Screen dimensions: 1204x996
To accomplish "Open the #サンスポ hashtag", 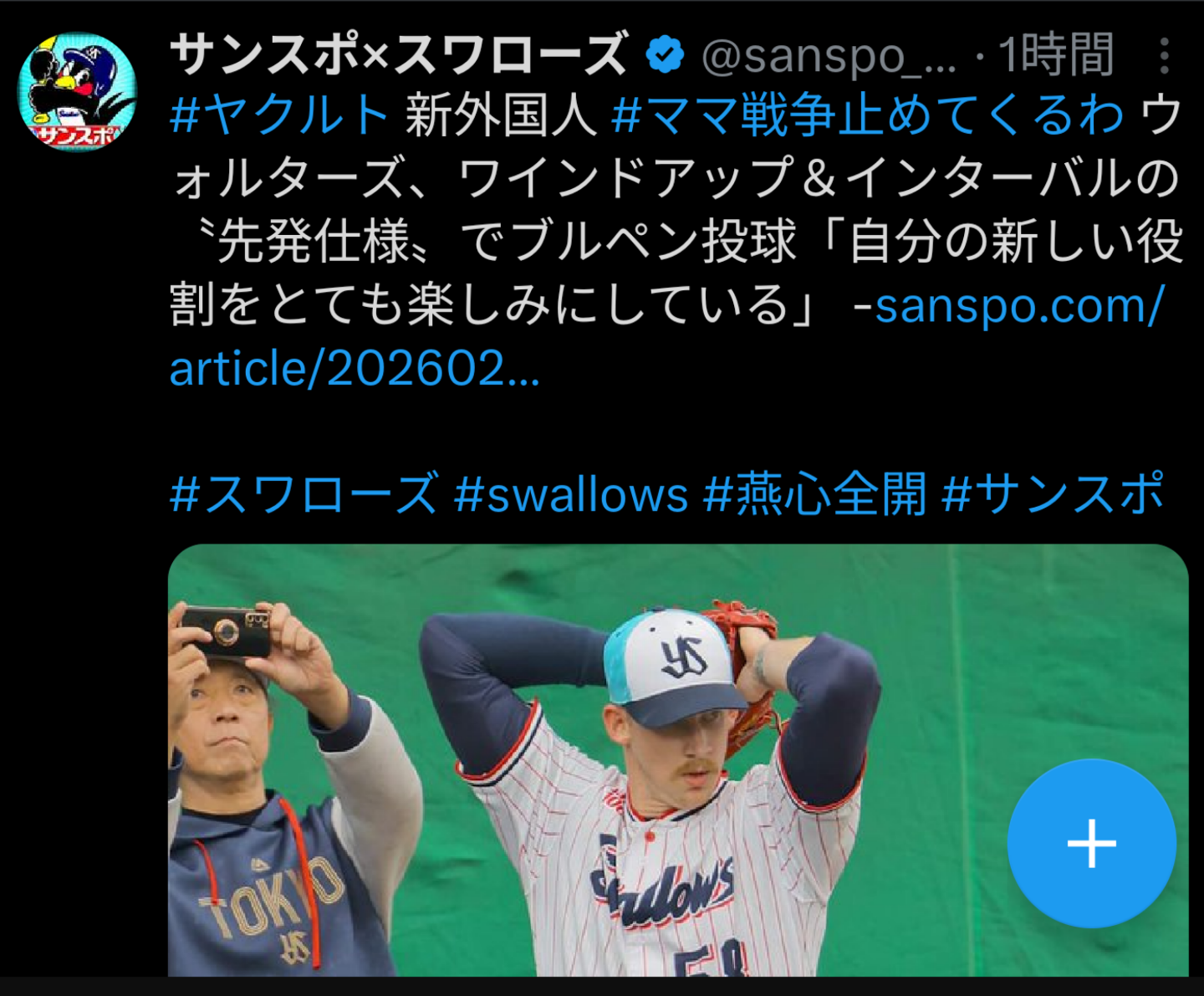I will [x=1053, y=493].
